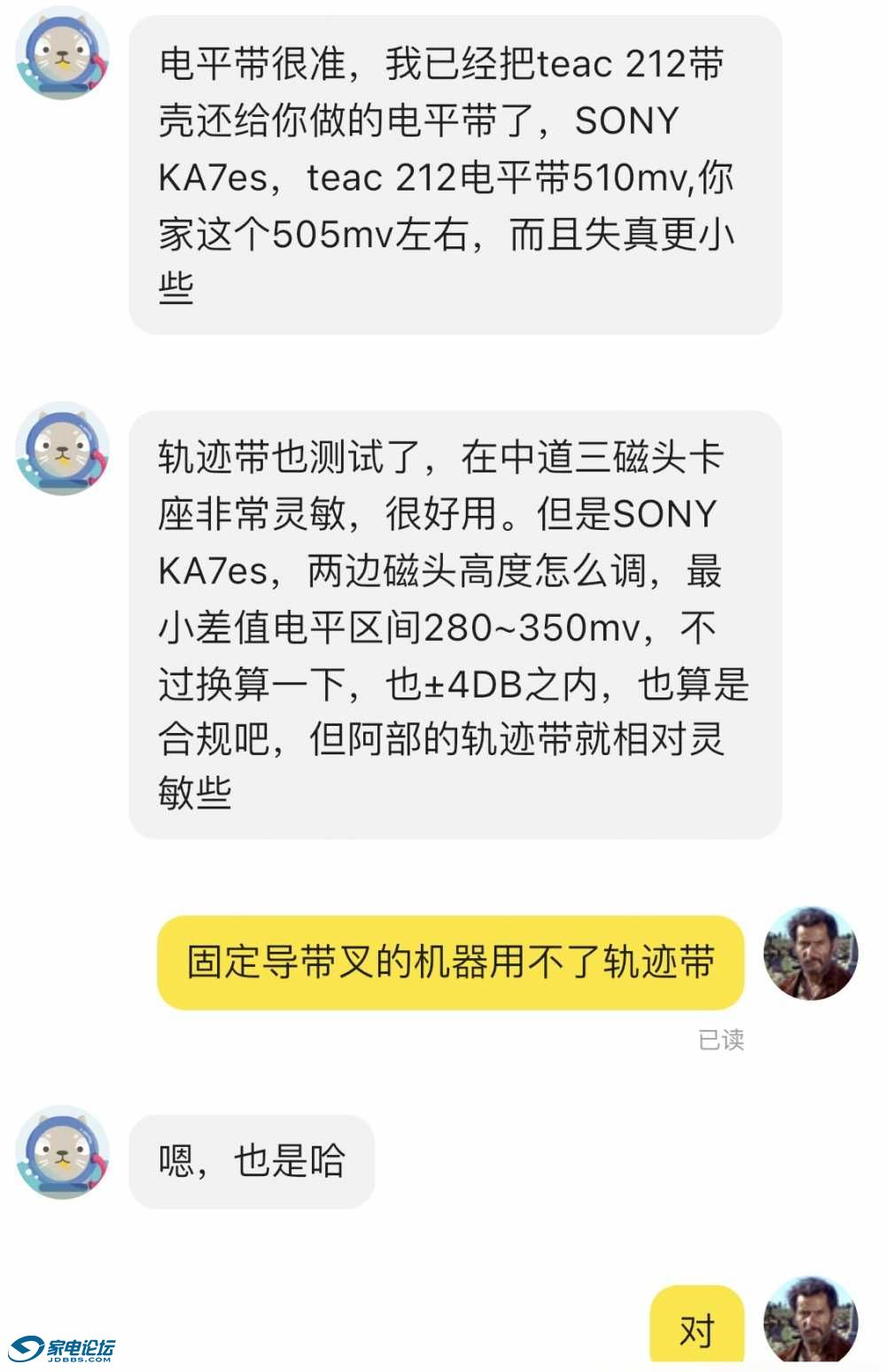
Task: Tap cat avatar next to the 轨迹带也测试了 message
Action: (62, 448)
